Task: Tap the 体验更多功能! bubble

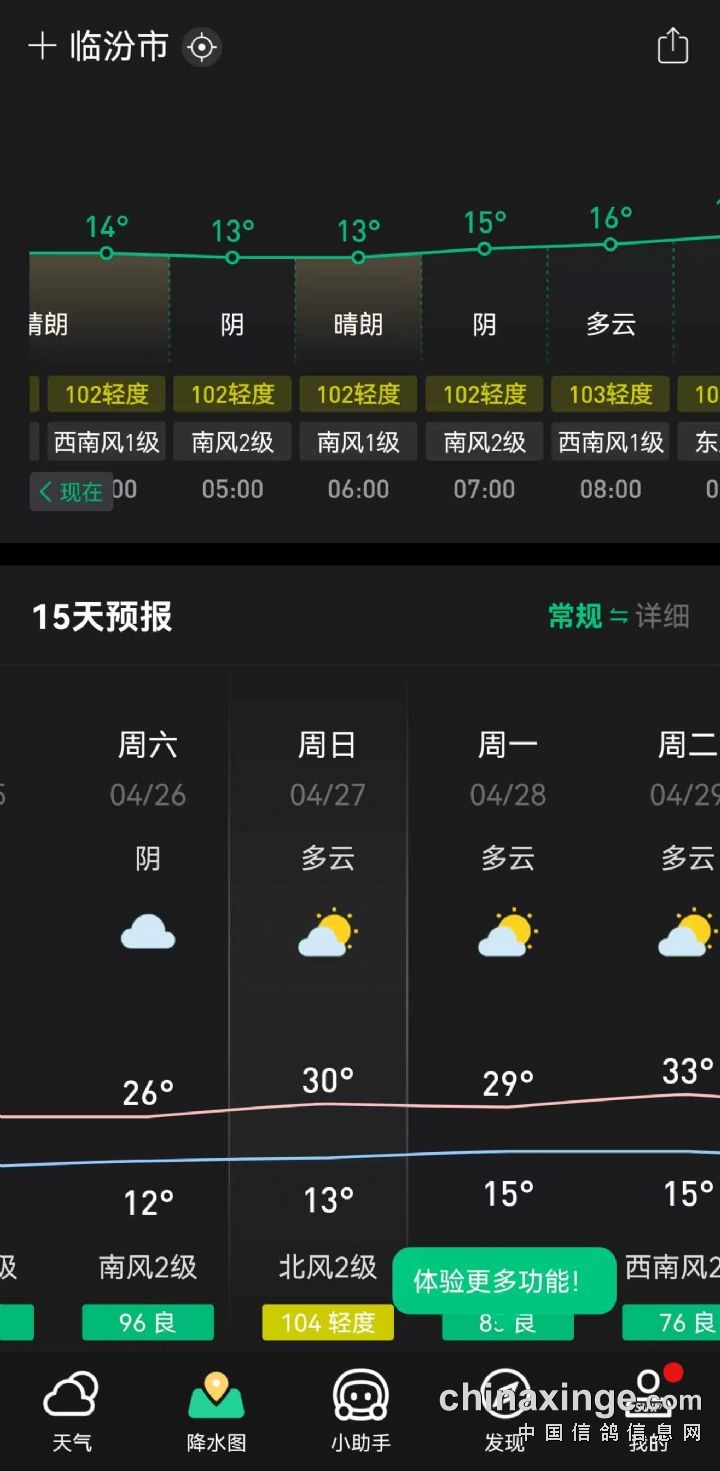Action: 503,1281
